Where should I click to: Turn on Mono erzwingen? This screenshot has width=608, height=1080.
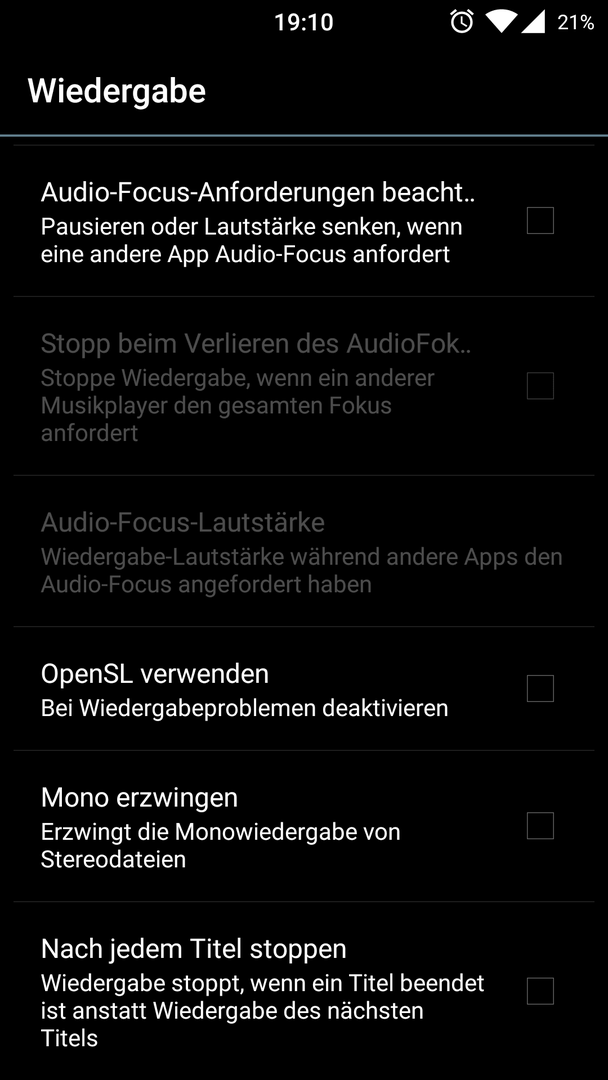coord(540,825)
